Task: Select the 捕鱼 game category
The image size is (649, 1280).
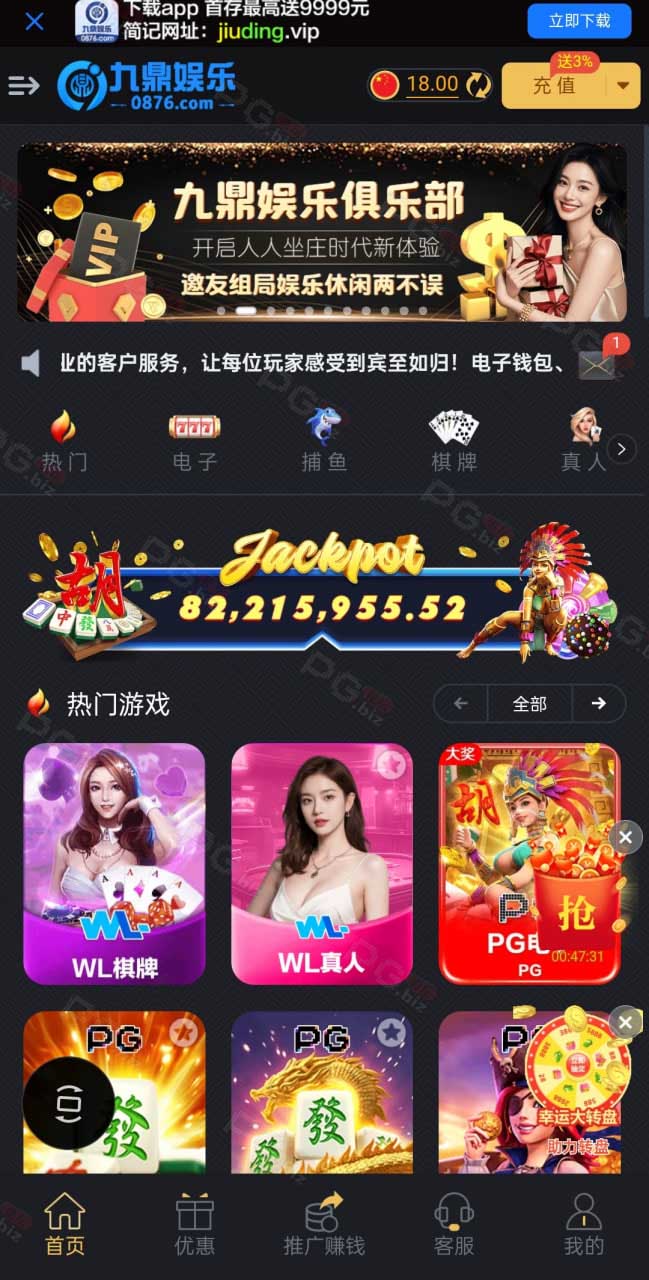Action: (324, 439)
